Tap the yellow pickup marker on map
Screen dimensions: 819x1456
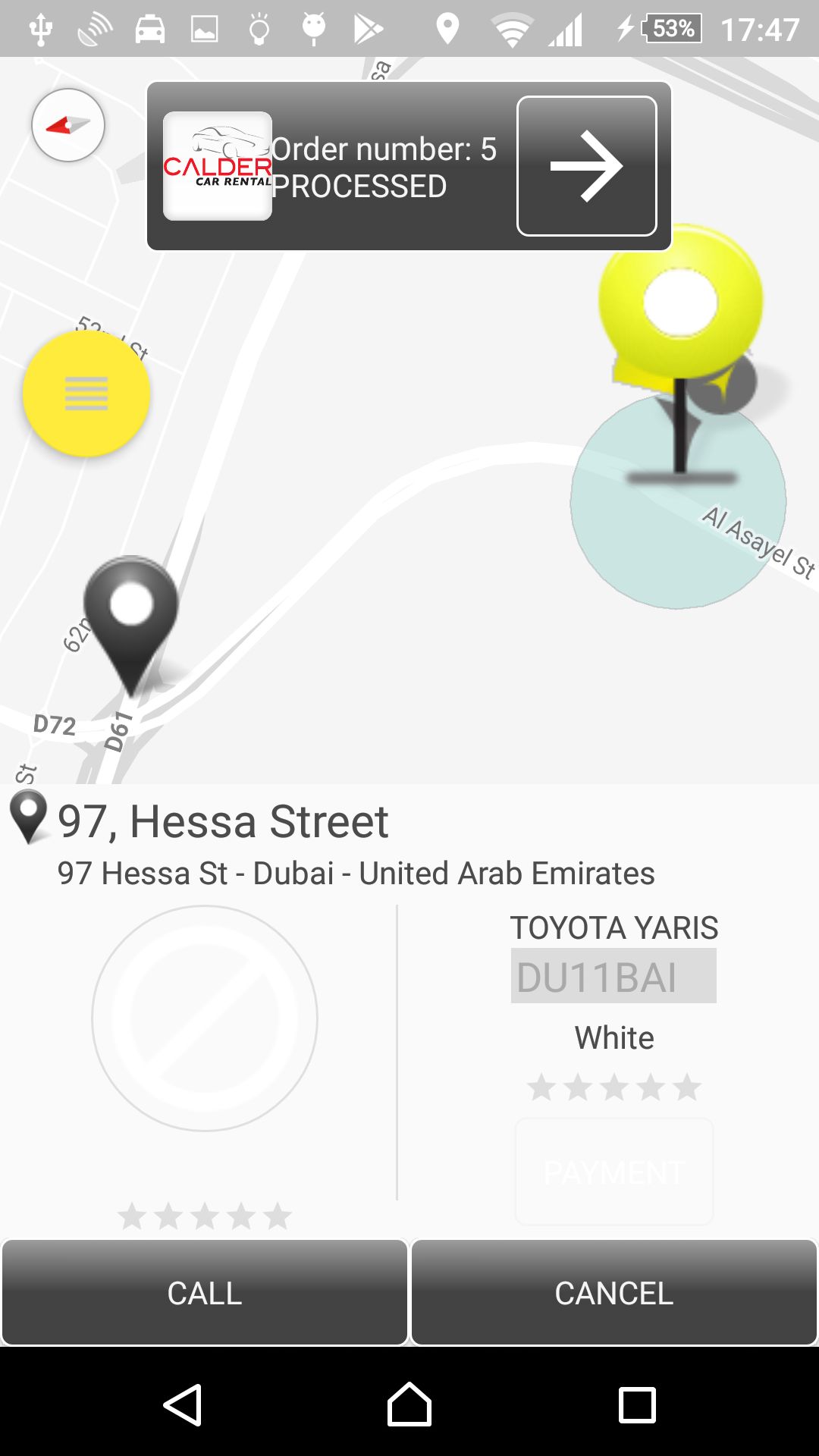(x=681, y=318)
